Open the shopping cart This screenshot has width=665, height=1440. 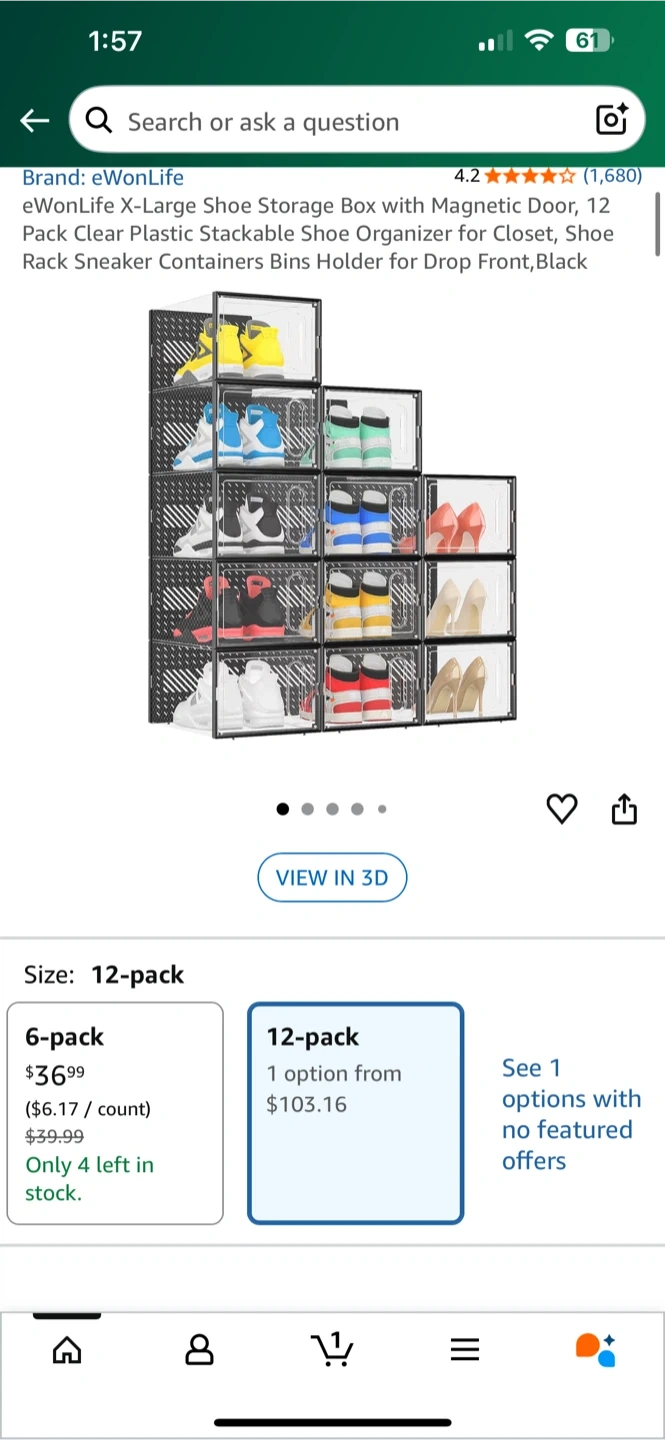pos(332,1349)
